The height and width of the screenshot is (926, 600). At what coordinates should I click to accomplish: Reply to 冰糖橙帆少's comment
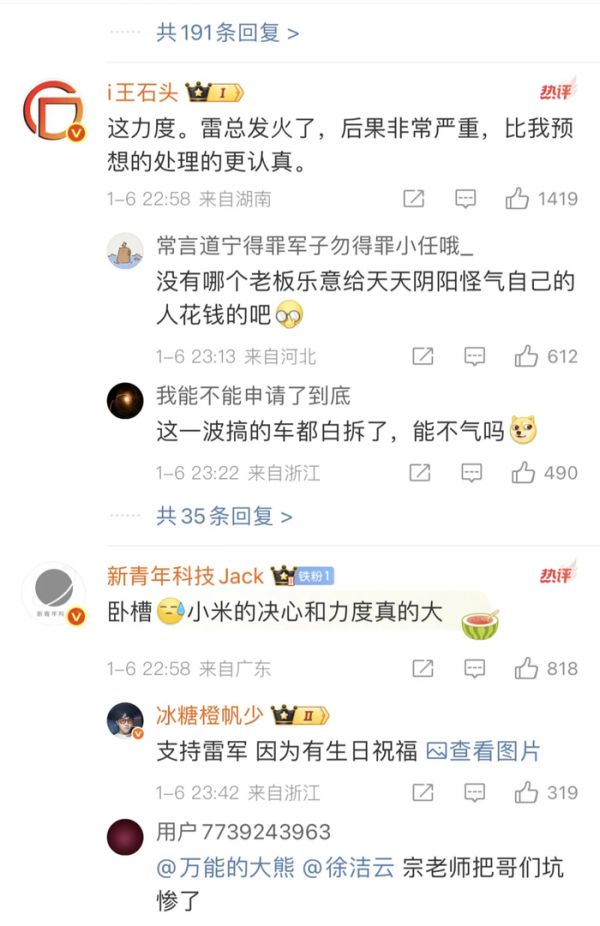475,793
